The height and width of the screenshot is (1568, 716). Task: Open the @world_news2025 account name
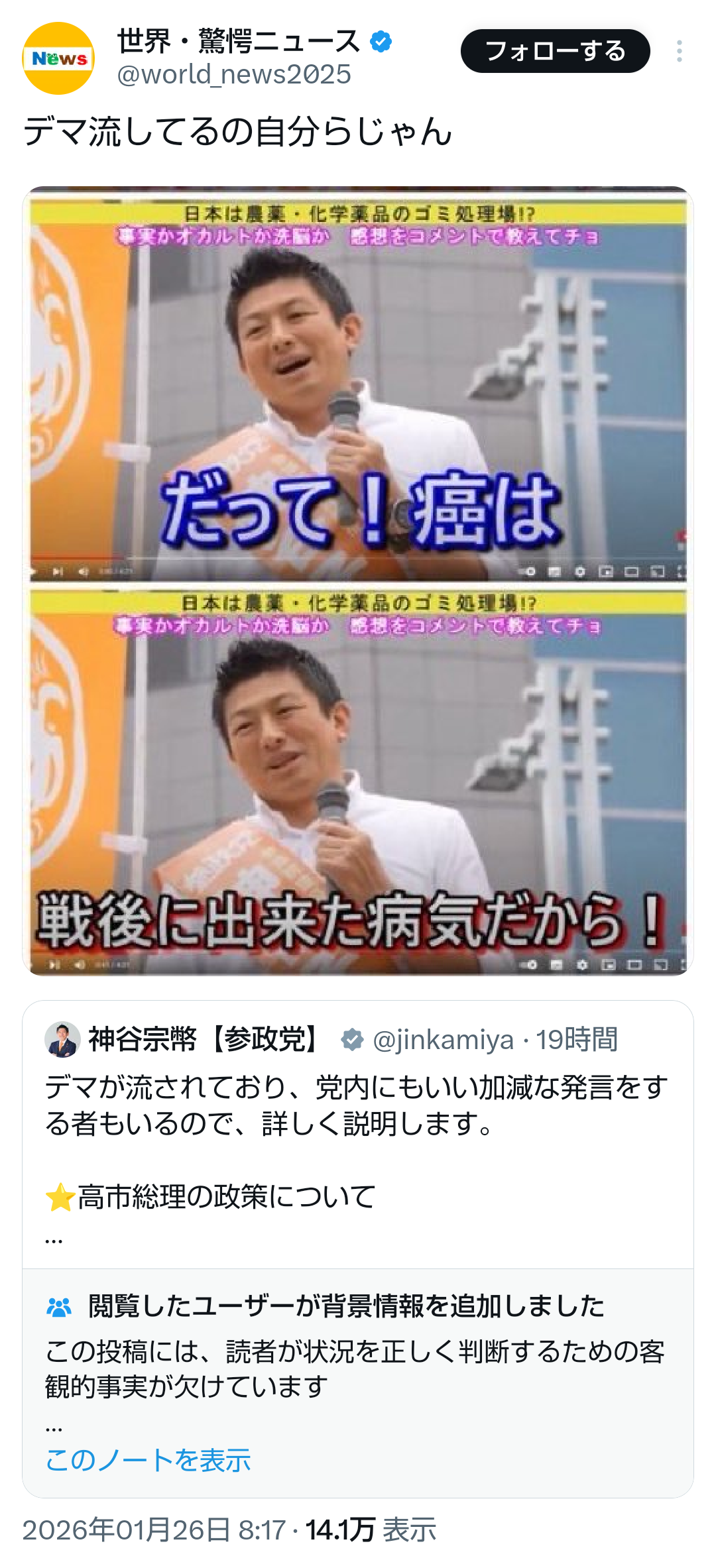tap(234, 74)
